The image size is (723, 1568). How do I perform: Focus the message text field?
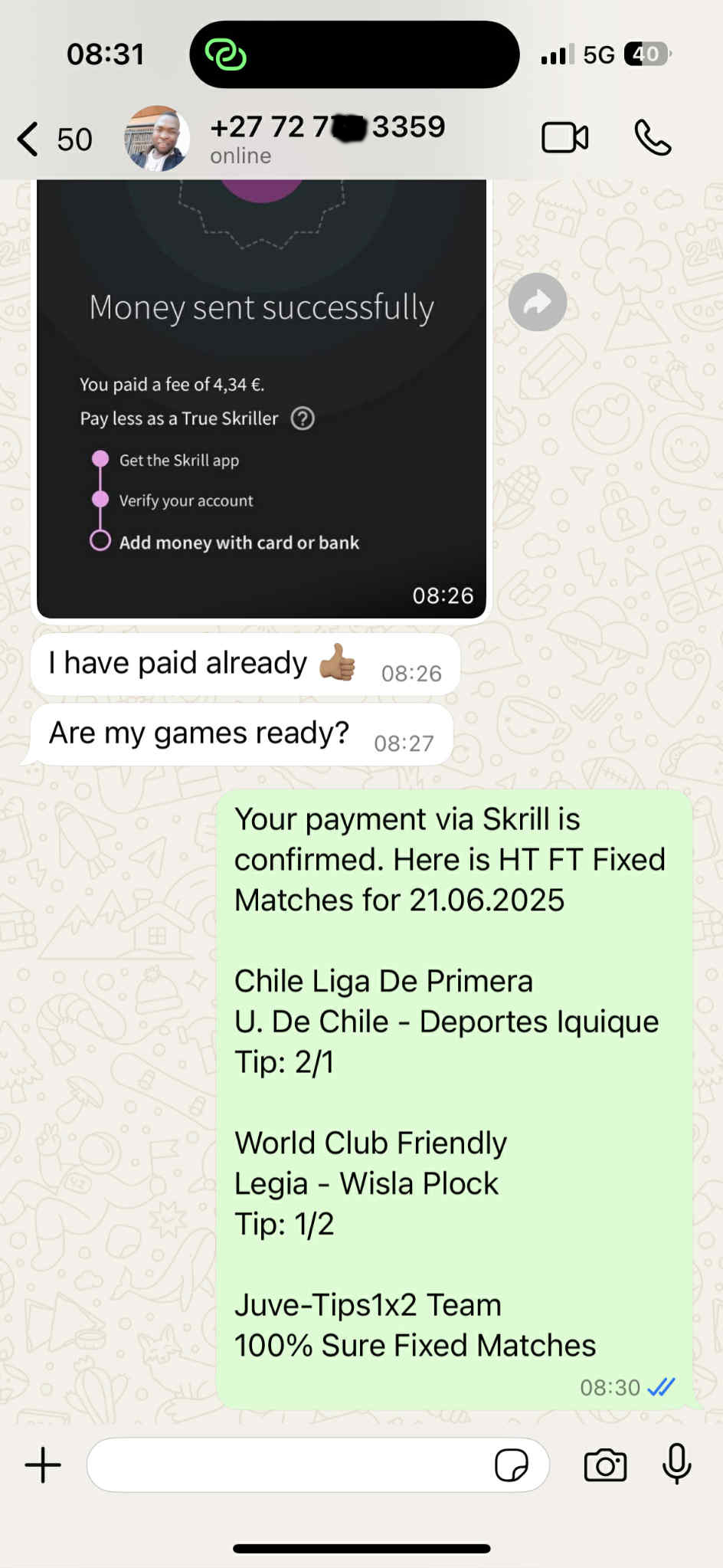pyautogui.click(x=291, y=1465)
